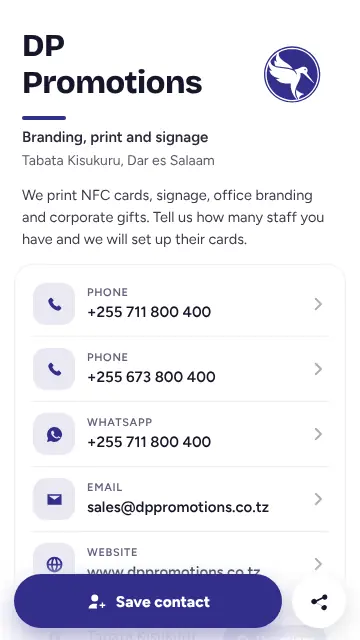Call the +255 673 800 400 phone row
The width and height of the screenshot is (360, 640).
click(180, 369)
